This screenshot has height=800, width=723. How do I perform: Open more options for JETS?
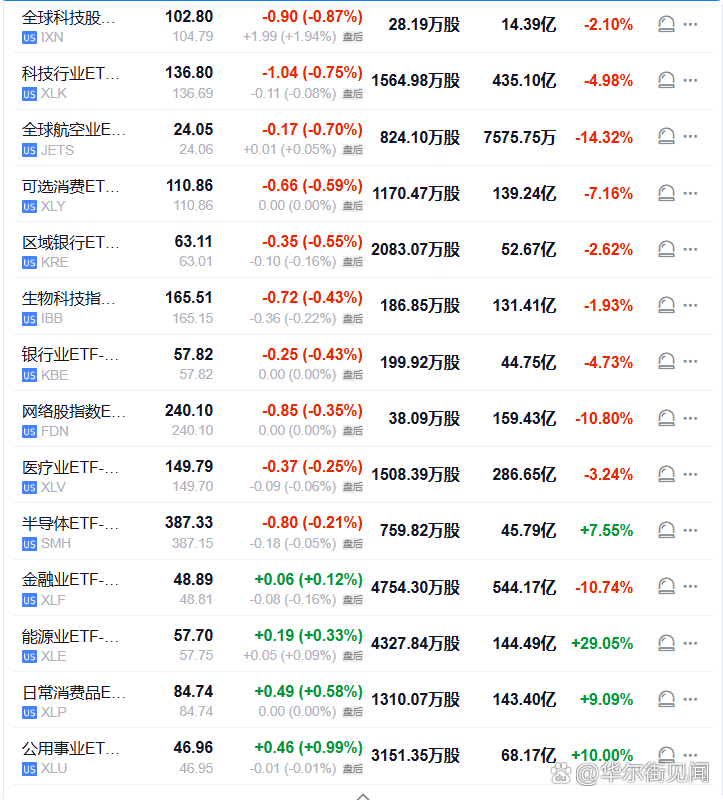tap(690, 137)
